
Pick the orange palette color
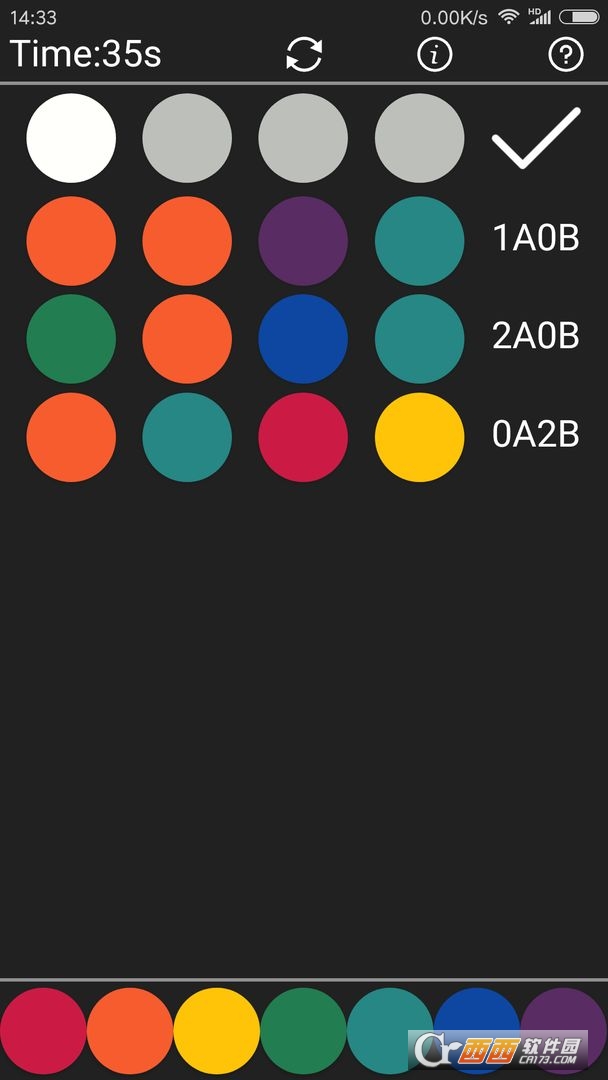click(x=130, y=1030)
